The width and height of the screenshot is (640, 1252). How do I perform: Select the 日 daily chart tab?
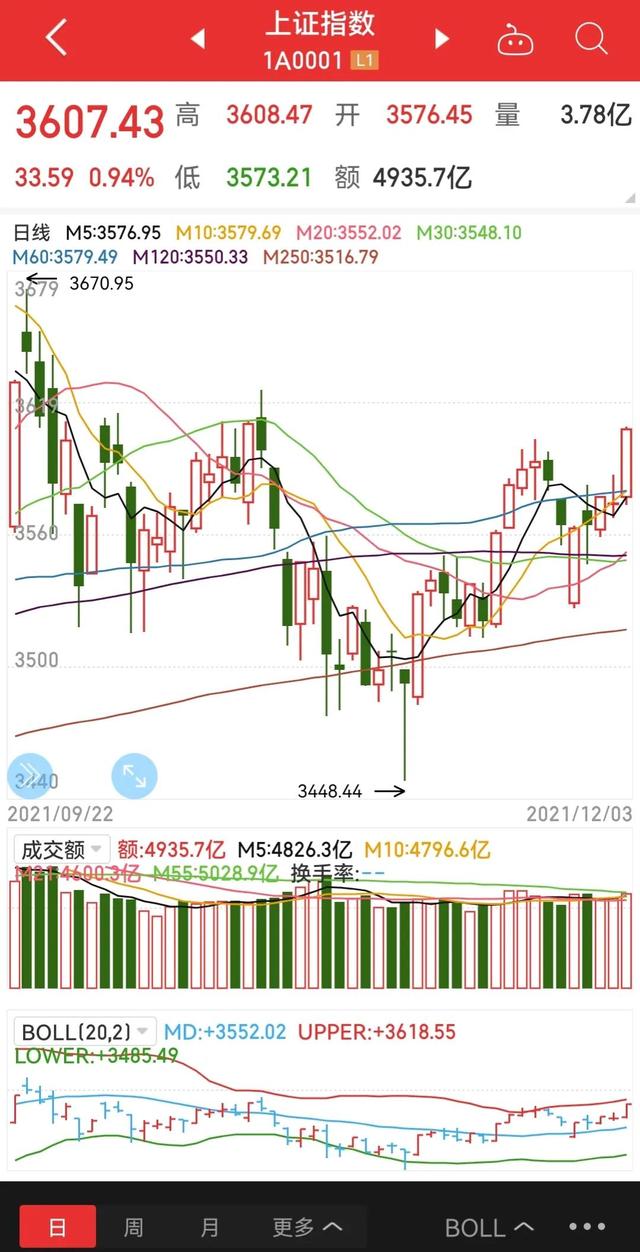58,1227
